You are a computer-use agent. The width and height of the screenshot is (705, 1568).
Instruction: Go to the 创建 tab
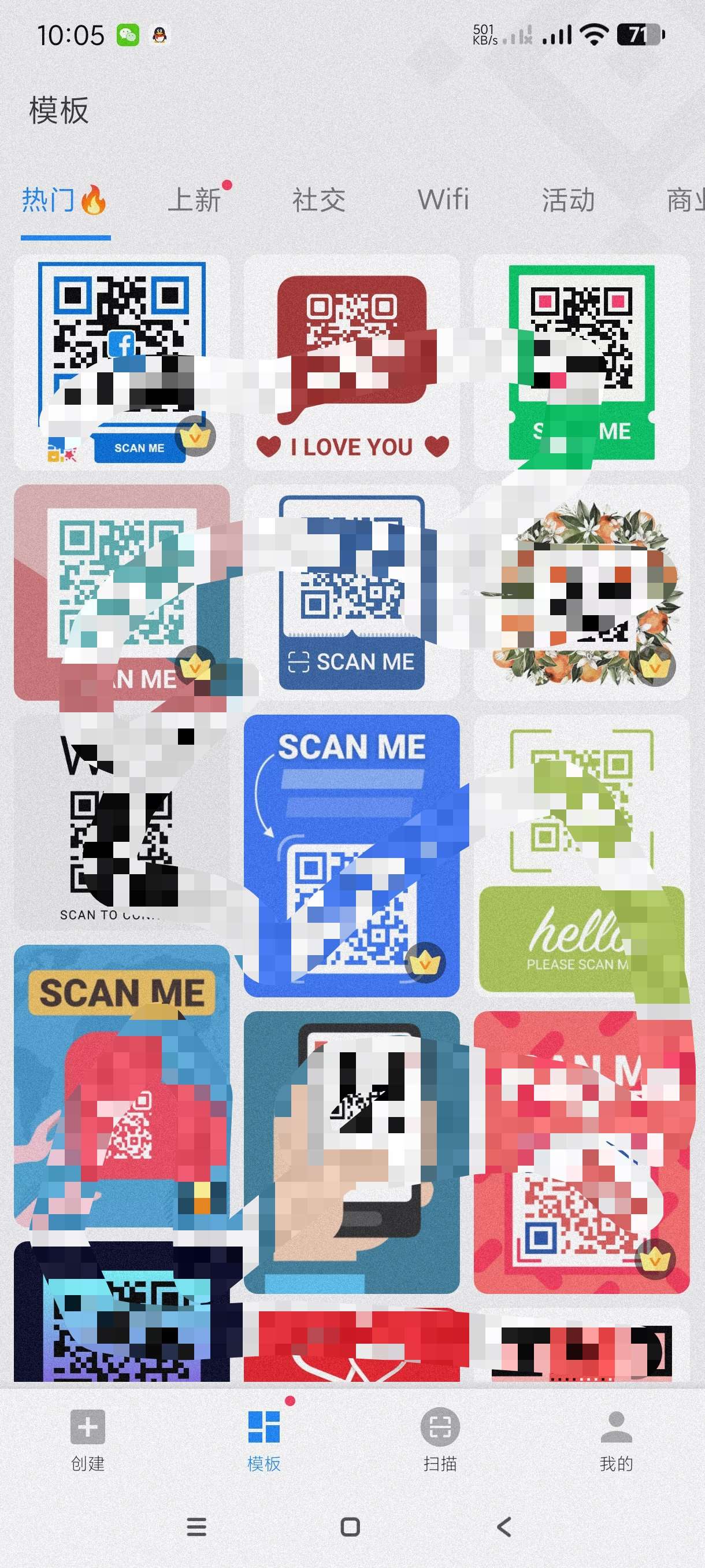[88, 1440]
